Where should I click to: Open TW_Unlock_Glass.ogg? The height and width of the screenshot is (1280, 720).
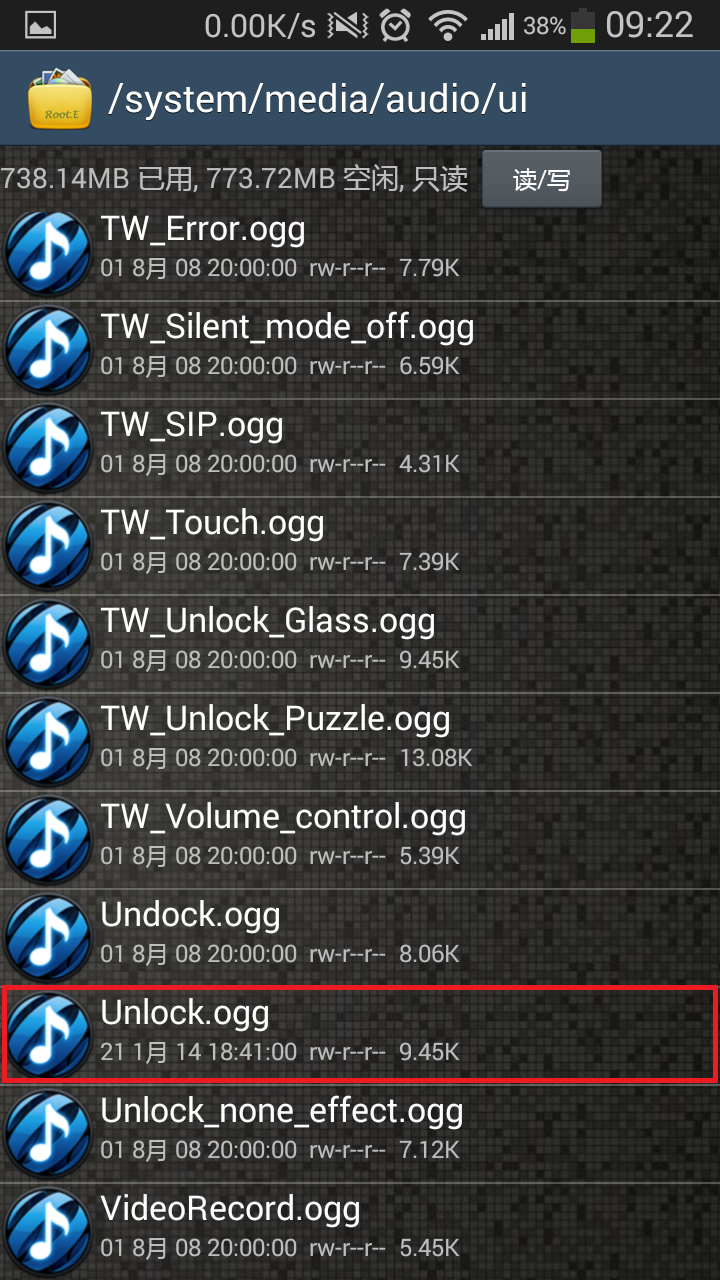pyautogui.click(x=360, y=640)
